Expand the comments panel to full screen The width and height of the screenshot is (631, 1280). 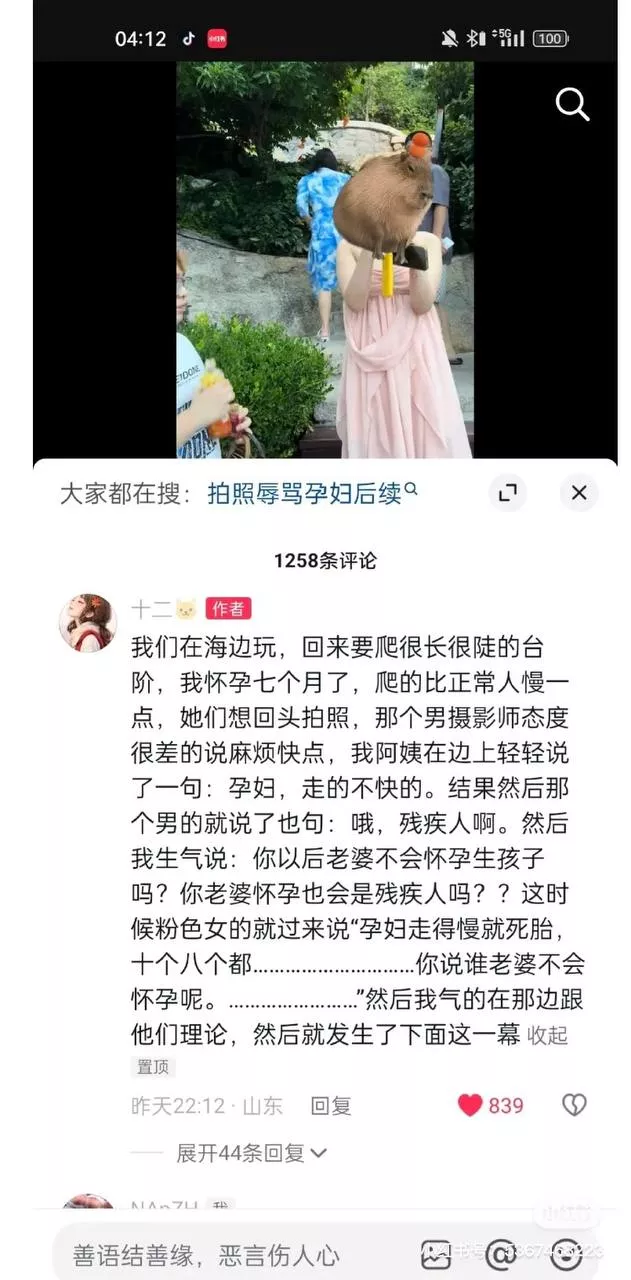508,492
